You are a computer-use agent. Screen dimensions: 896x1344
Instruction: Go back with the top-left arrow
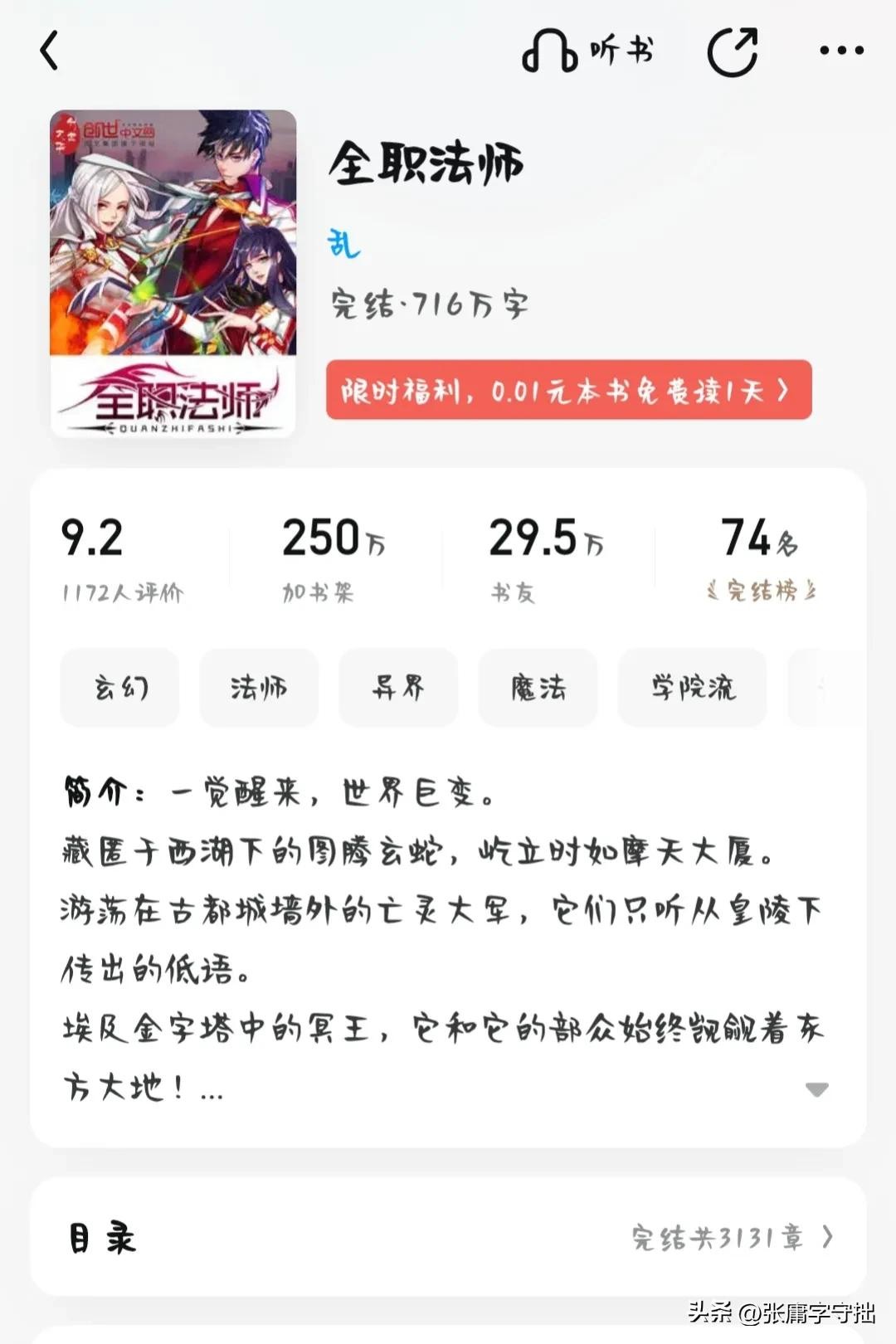tap(50, 51)
